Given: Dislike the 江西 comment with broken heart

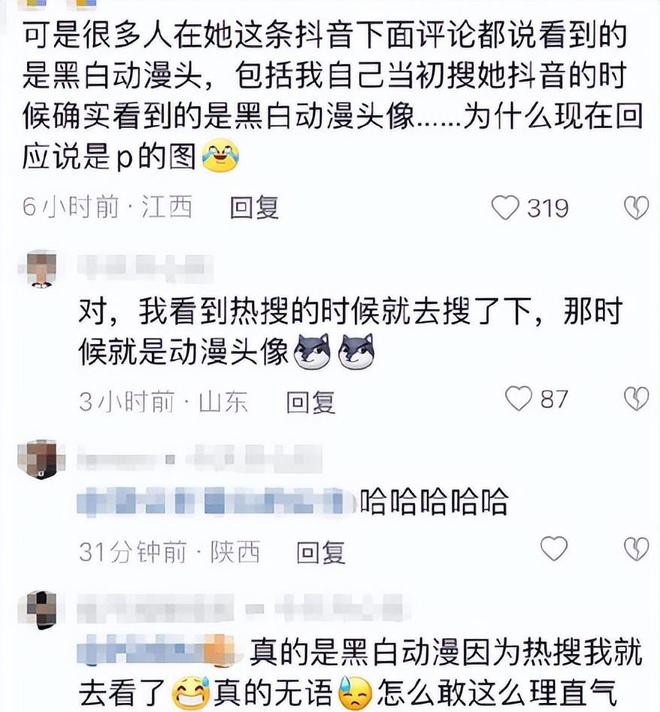Looking at the screenshot, I should pyautogui.click(x=636, y=207).
